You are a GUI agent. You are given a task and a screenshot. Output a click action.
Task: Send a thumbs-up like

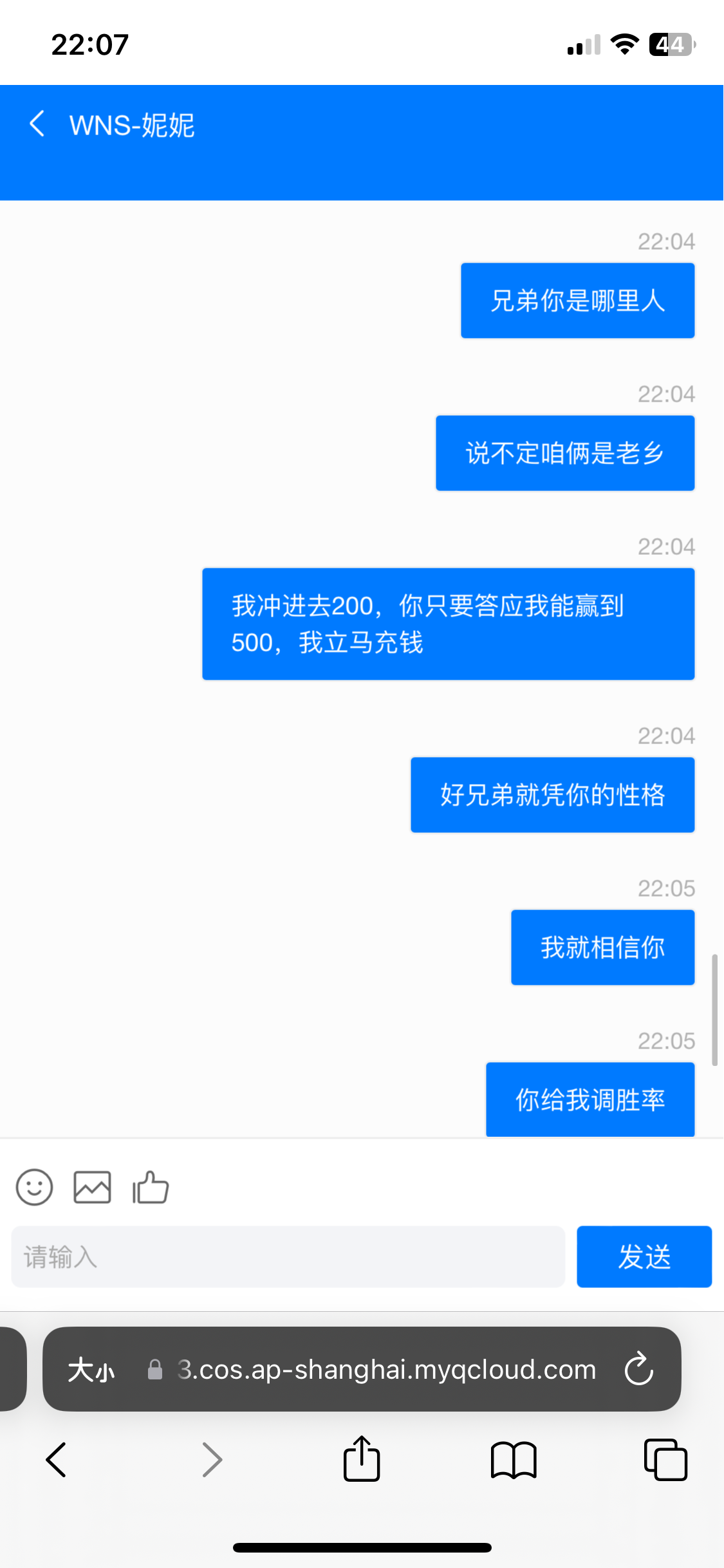coord(150,1188)
